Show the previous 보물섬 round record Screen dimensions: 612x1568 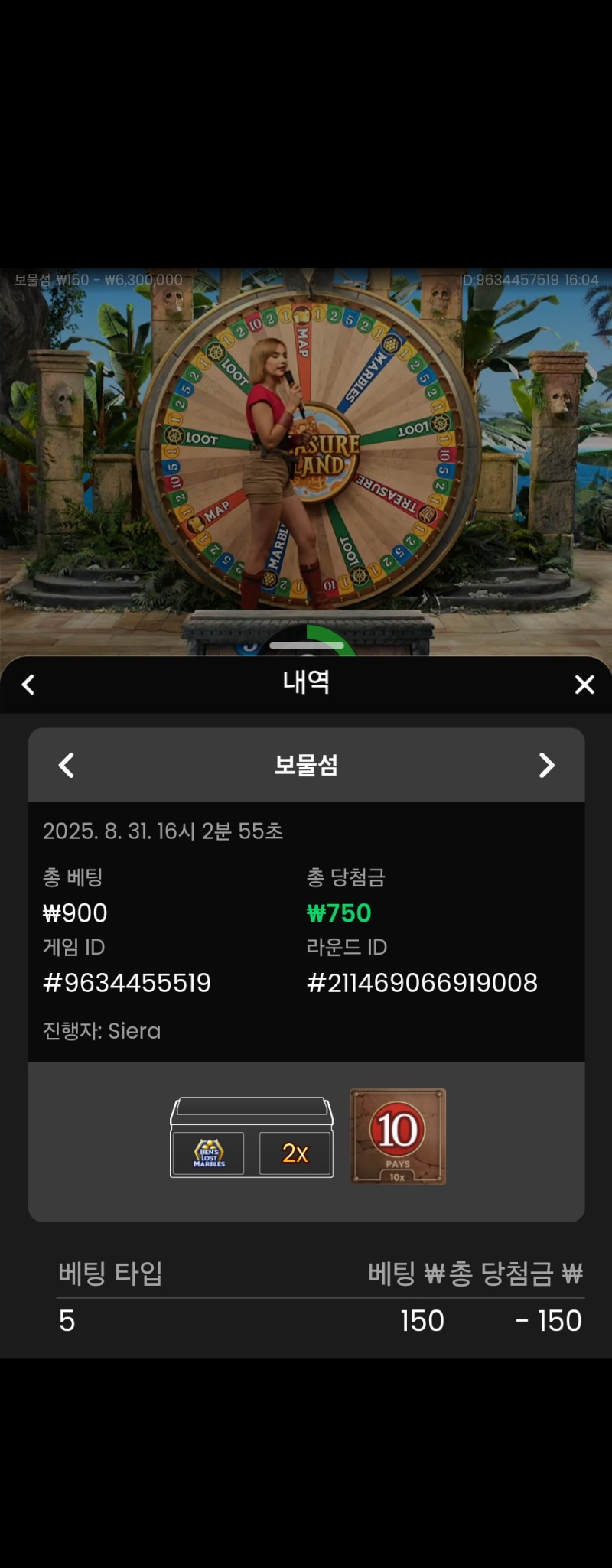pos(67,765)
